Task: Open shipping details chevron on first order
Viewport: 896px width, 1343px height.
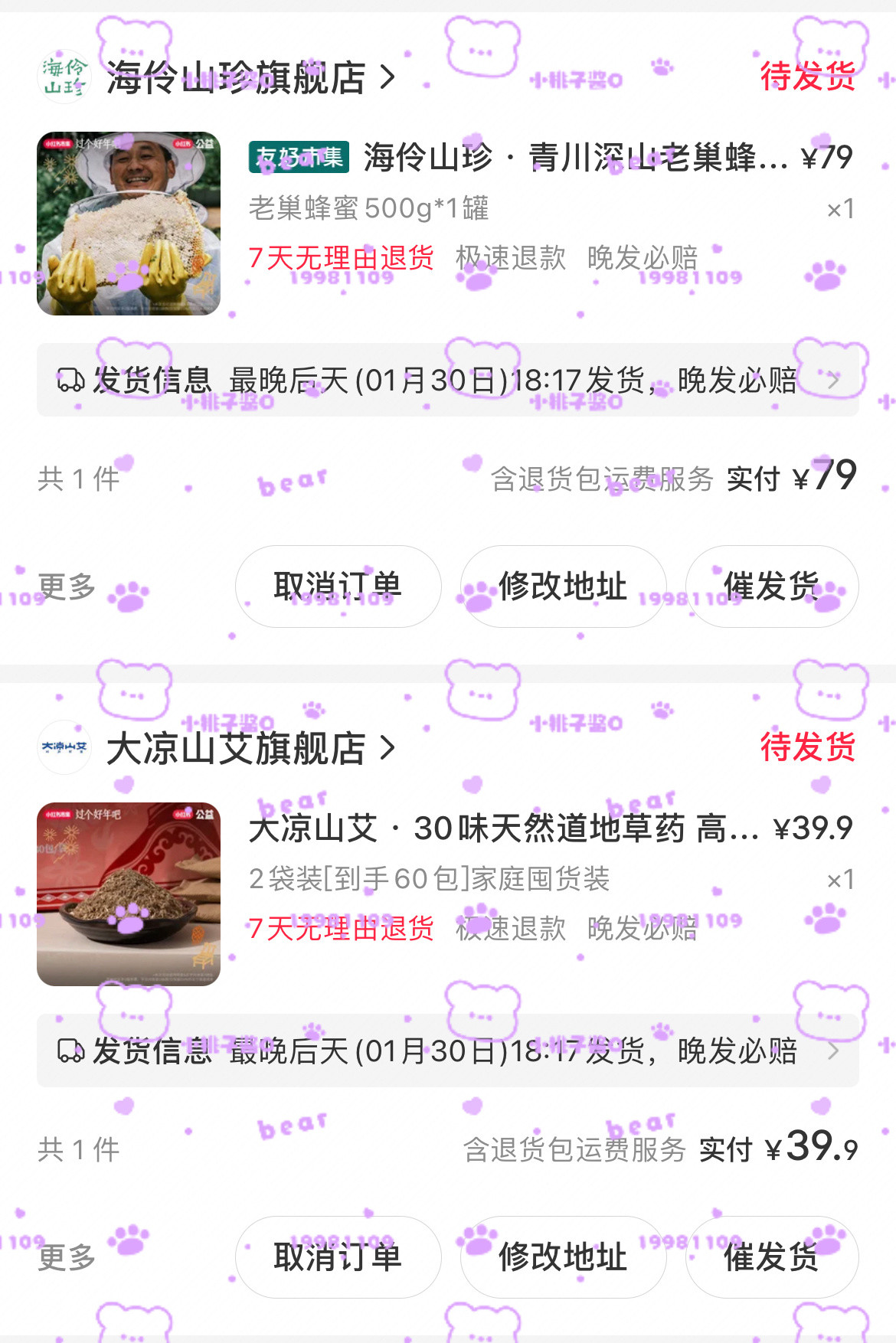Action: pyautogui.click(x=835, y=381)
